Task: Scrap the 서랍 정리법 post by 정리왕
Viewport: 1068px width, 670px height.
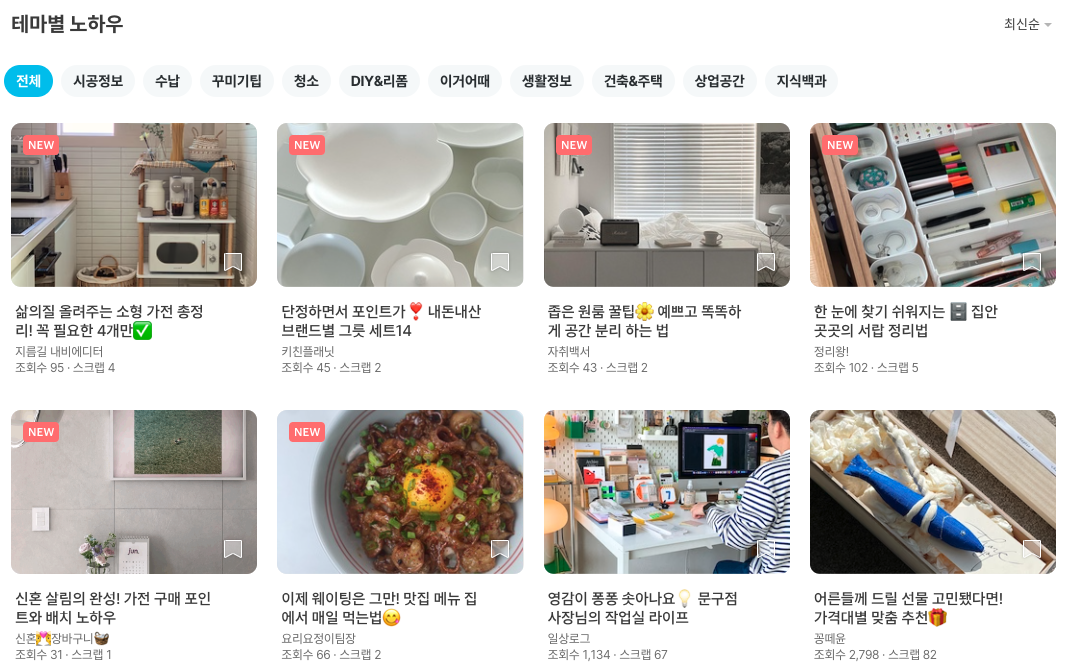Action: [x=1032, y=262]
